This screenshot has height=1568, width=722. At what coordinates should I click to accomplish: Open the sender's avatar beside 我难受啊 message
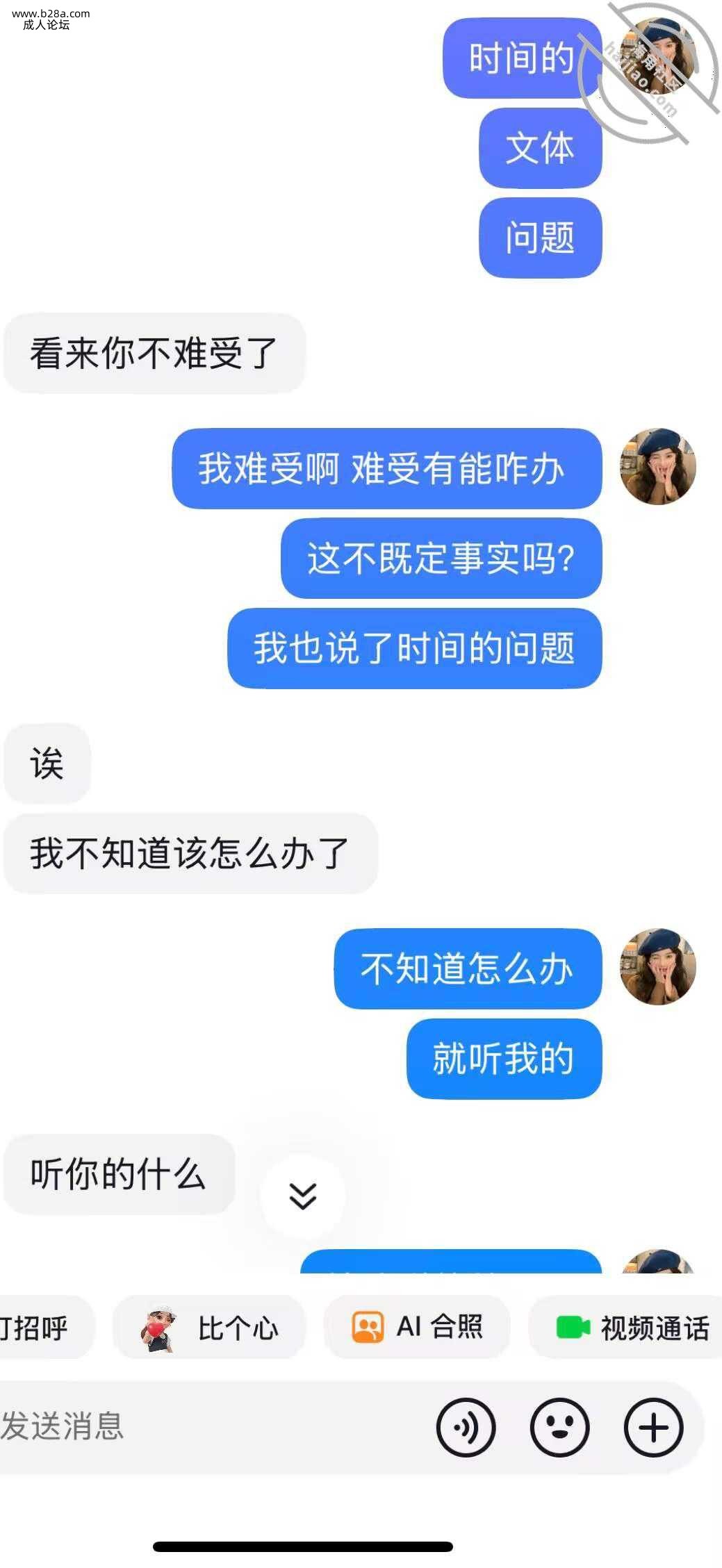[657, 466]
